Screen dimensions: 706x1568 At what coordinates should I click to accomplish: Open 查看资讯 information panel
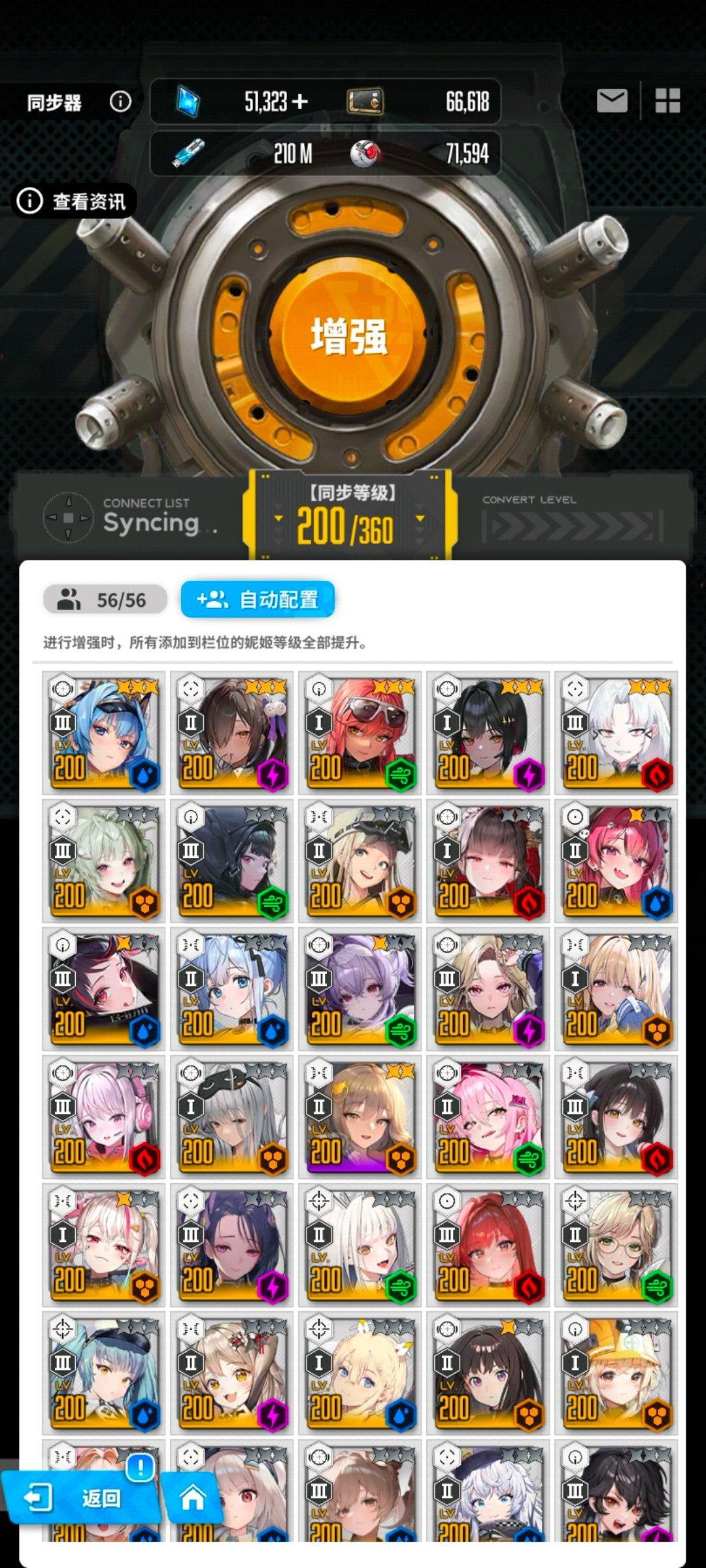coord(74,201)
